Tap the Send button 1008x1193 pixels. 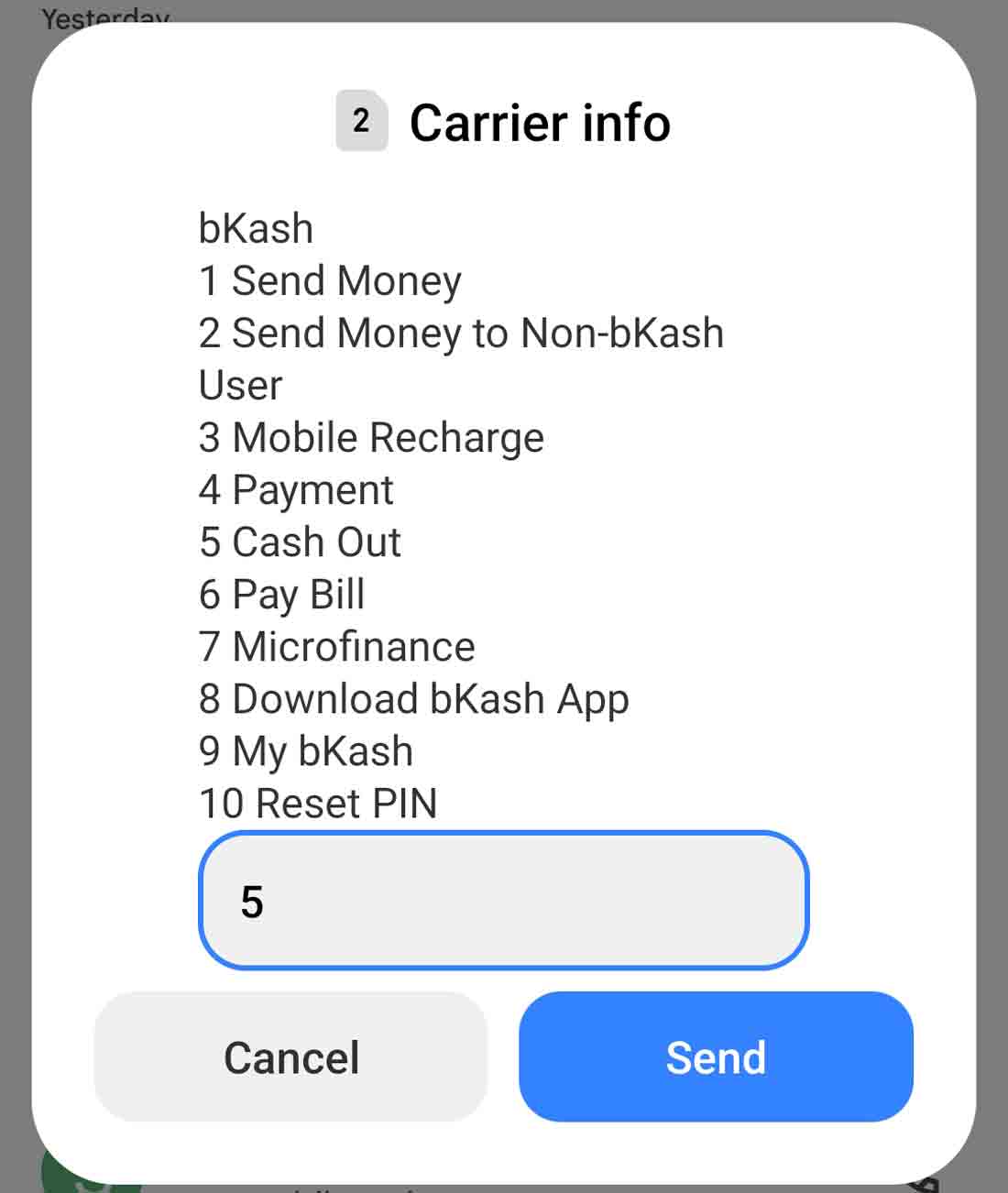tap(716, 1056)
